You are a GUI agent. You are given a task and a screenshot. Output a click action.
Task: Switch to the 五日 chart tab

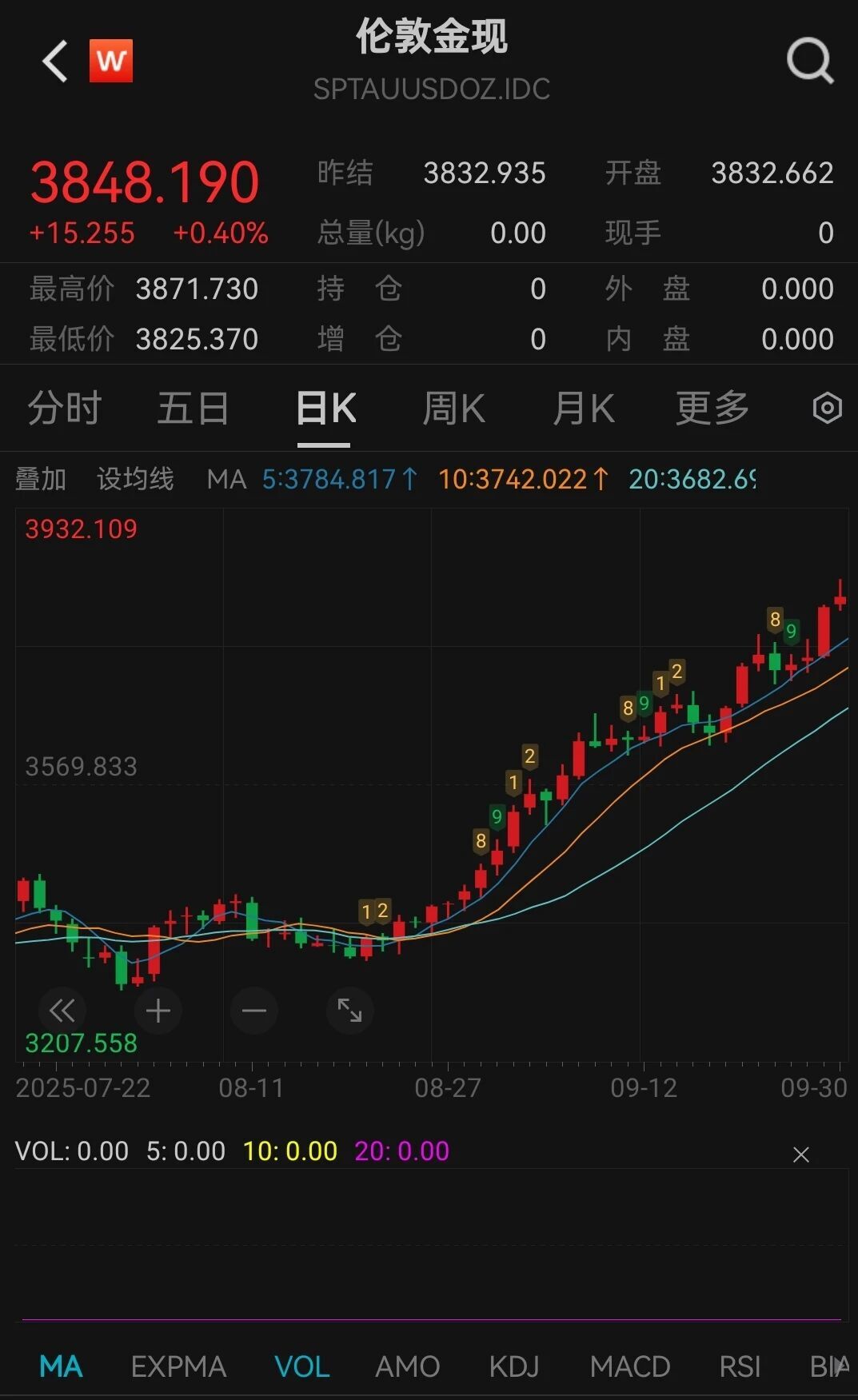(193, 409)
